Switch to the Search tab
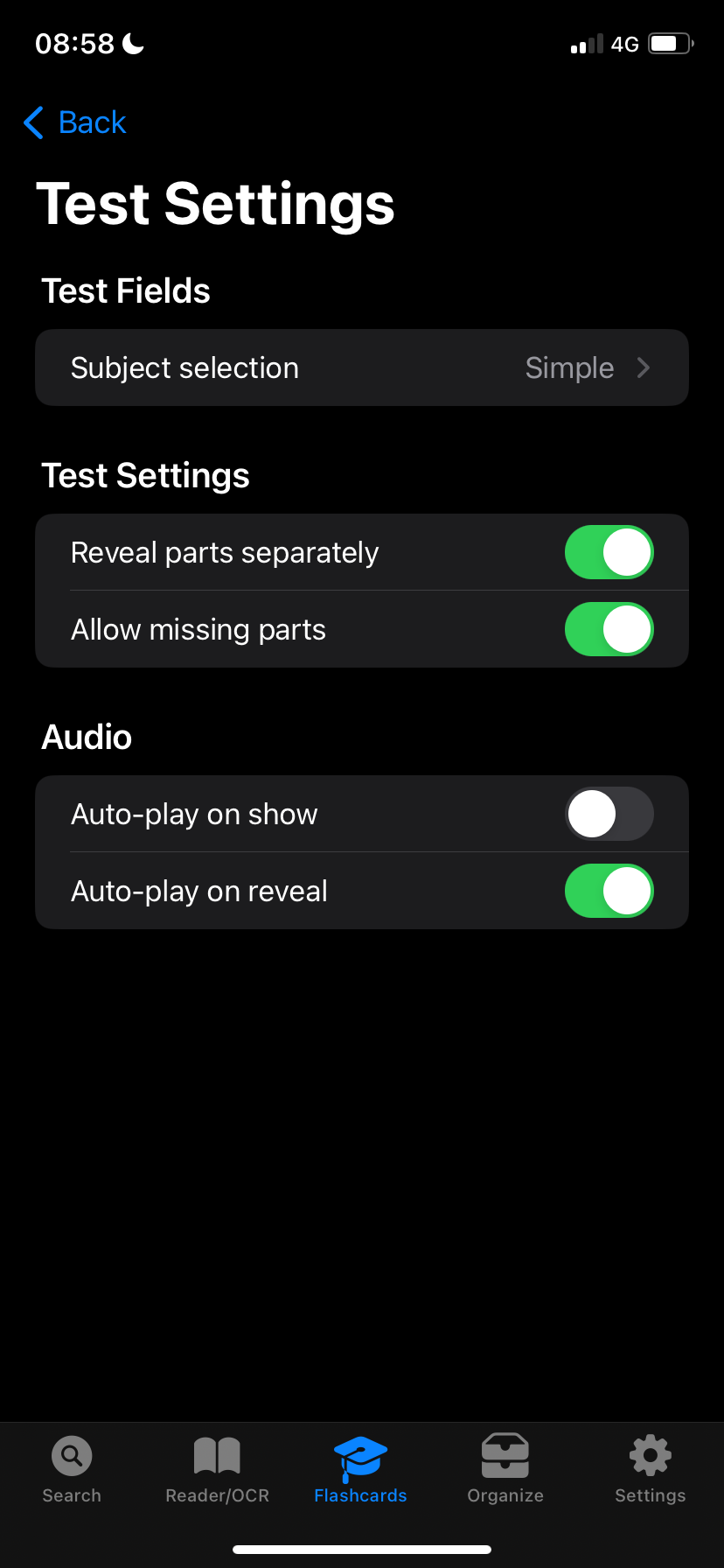This screenshot has height=1568, width=724. coord(72,1470)
